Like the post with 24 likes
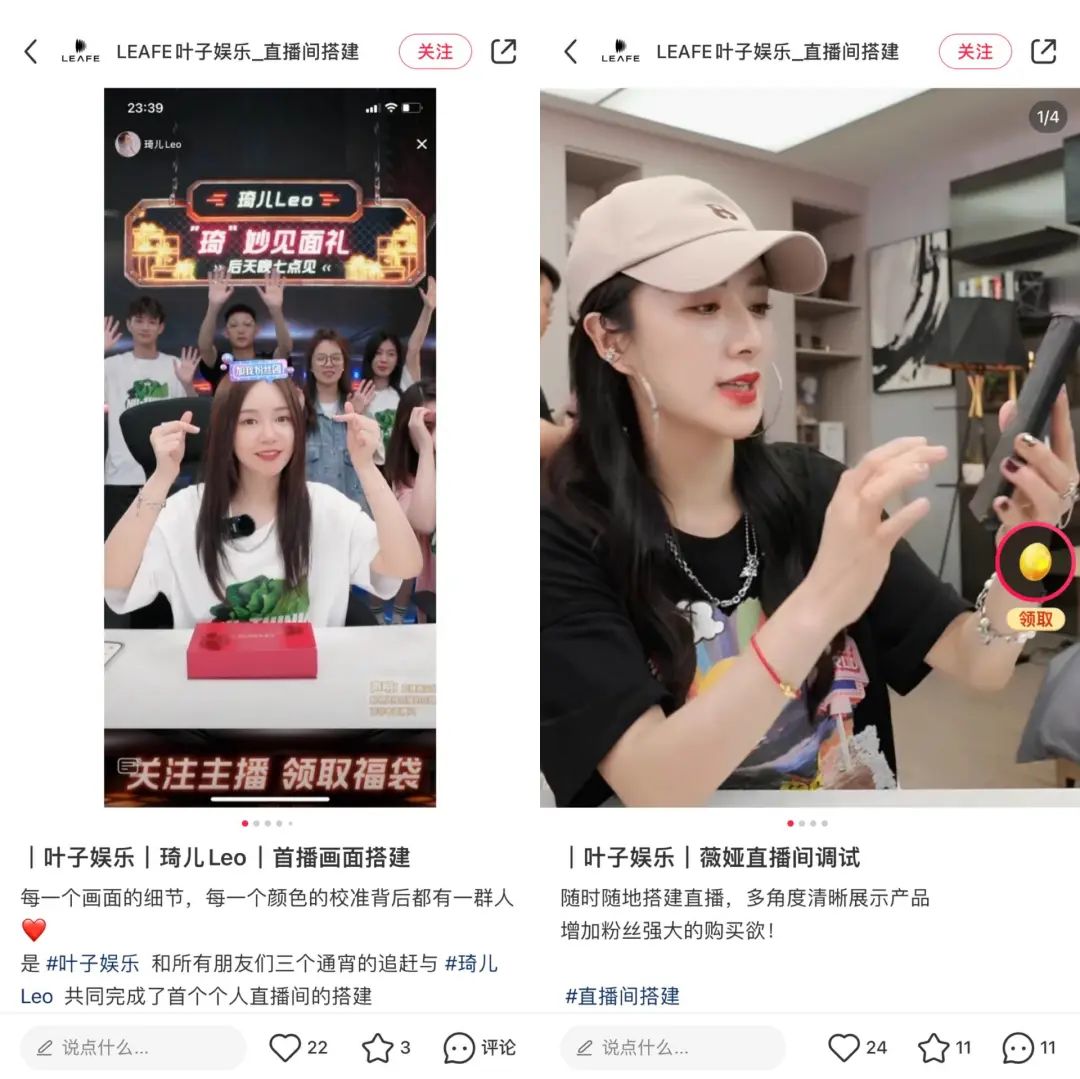1080x1079 pixels. coord(845,1047)
